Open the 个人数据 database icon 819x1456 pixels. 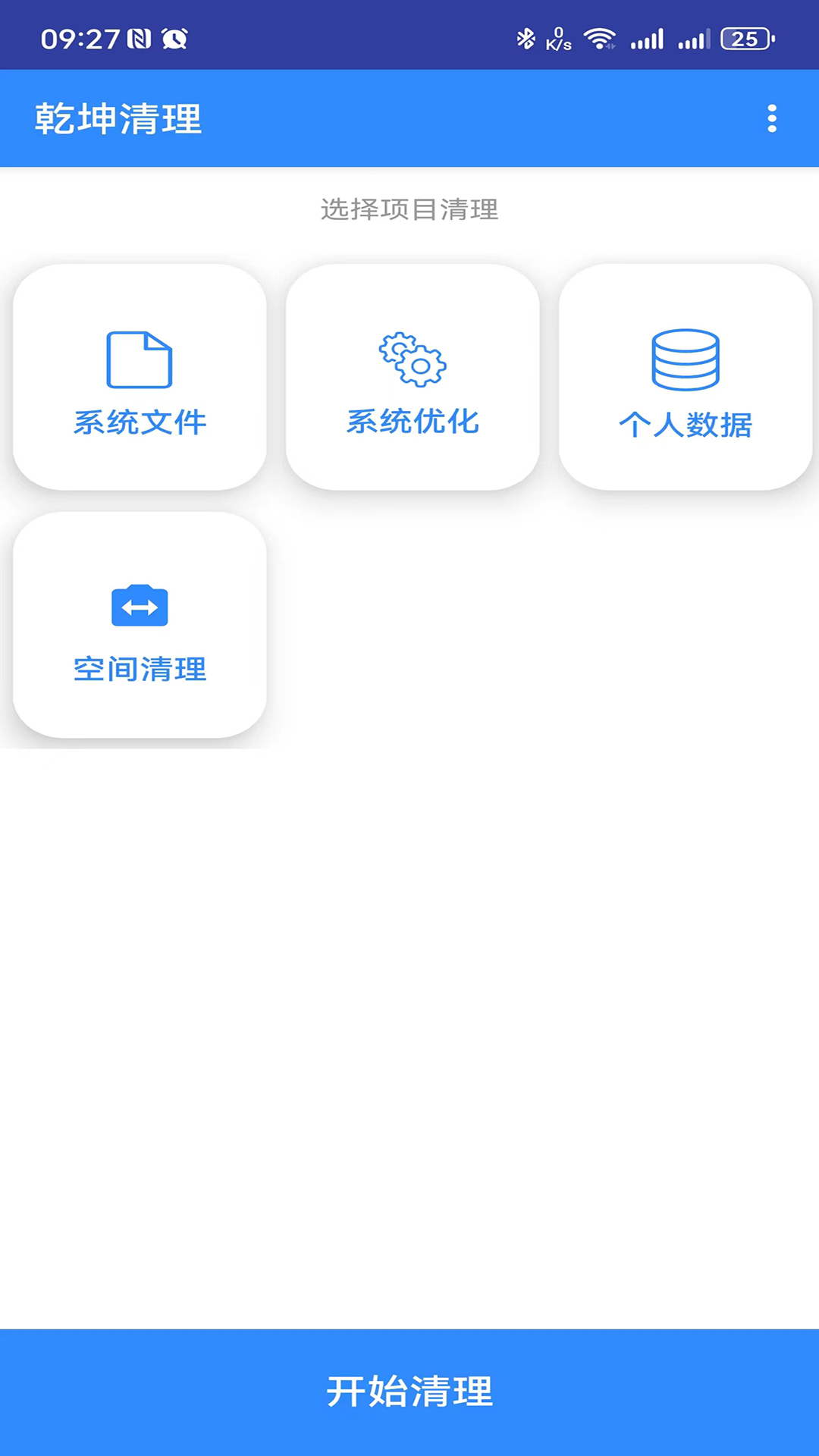685,358
